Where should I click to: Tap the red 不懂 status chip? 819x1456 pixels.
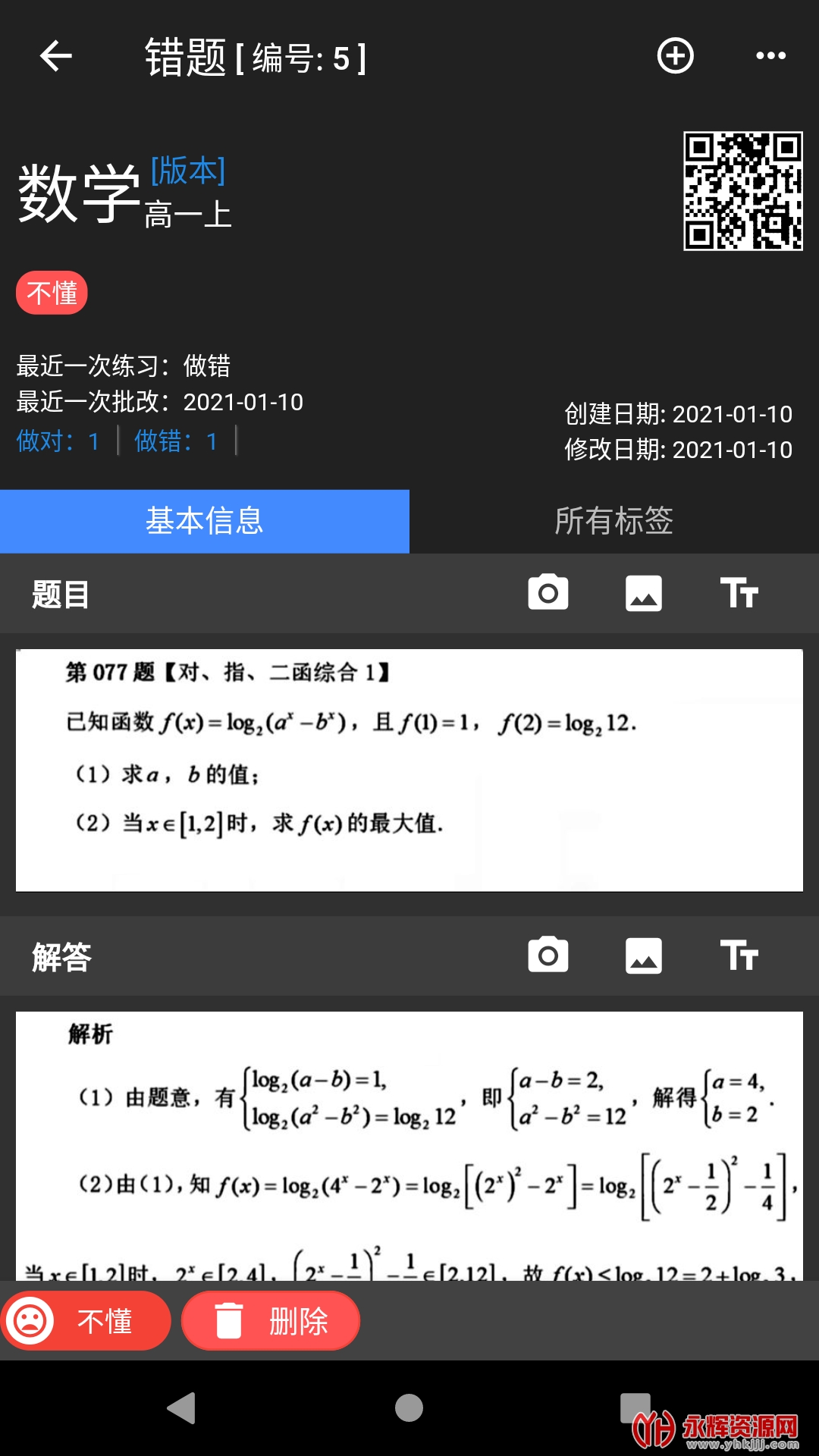52,293
